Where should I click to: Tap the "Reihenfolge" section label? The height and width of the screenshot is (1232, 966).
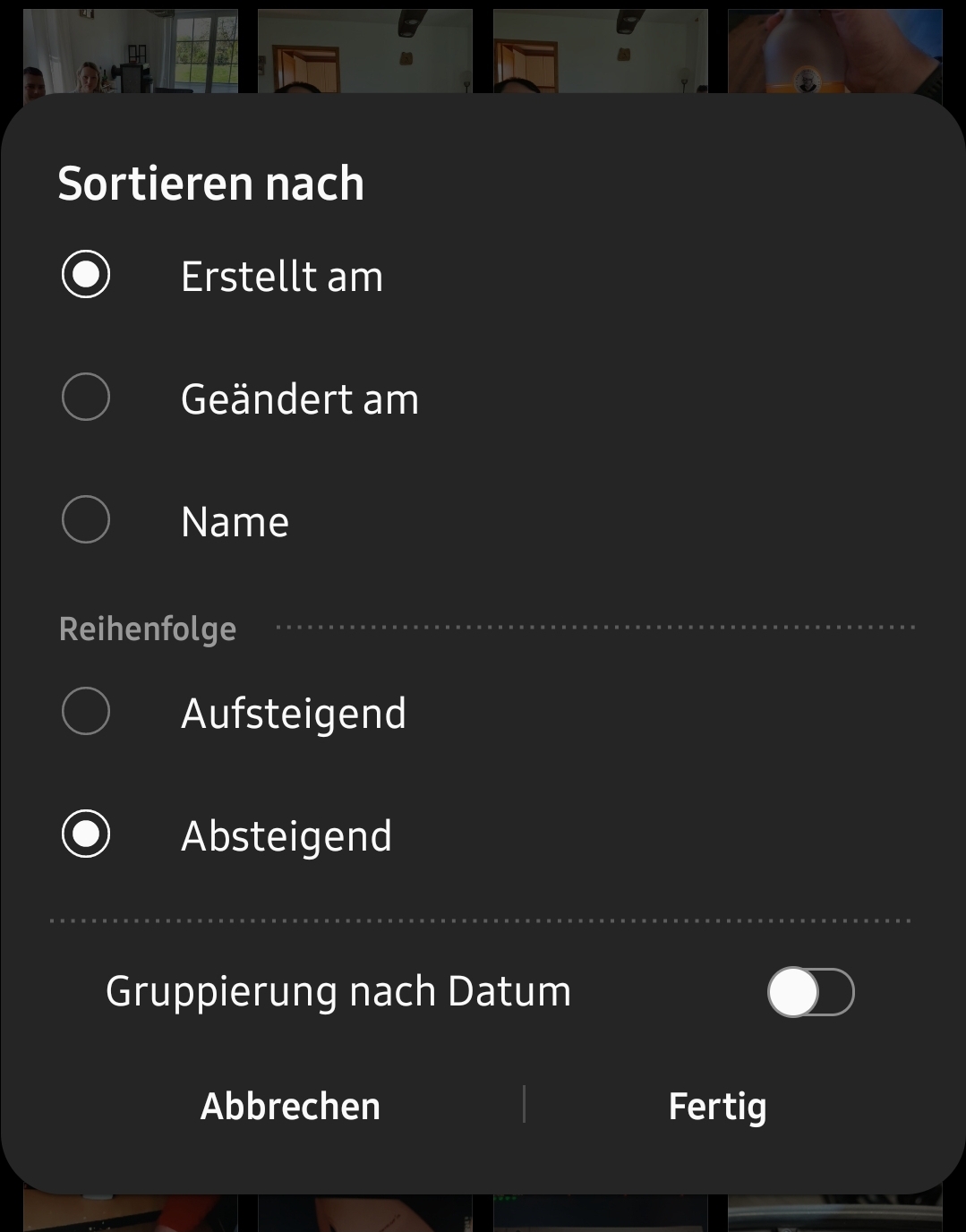pyautogui.click(x=147, y=628)
